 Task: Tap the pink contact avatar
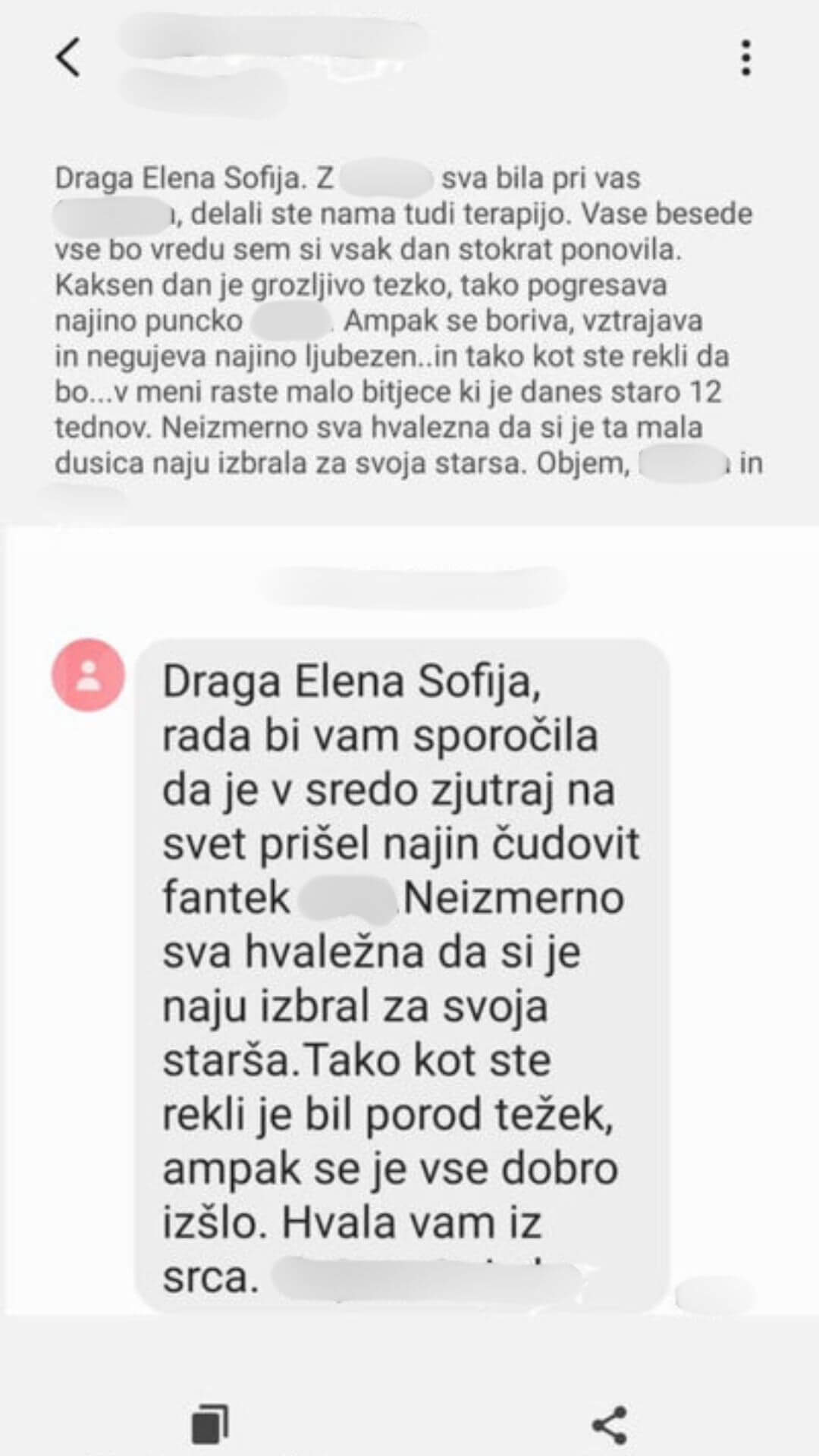pos(89,675)
